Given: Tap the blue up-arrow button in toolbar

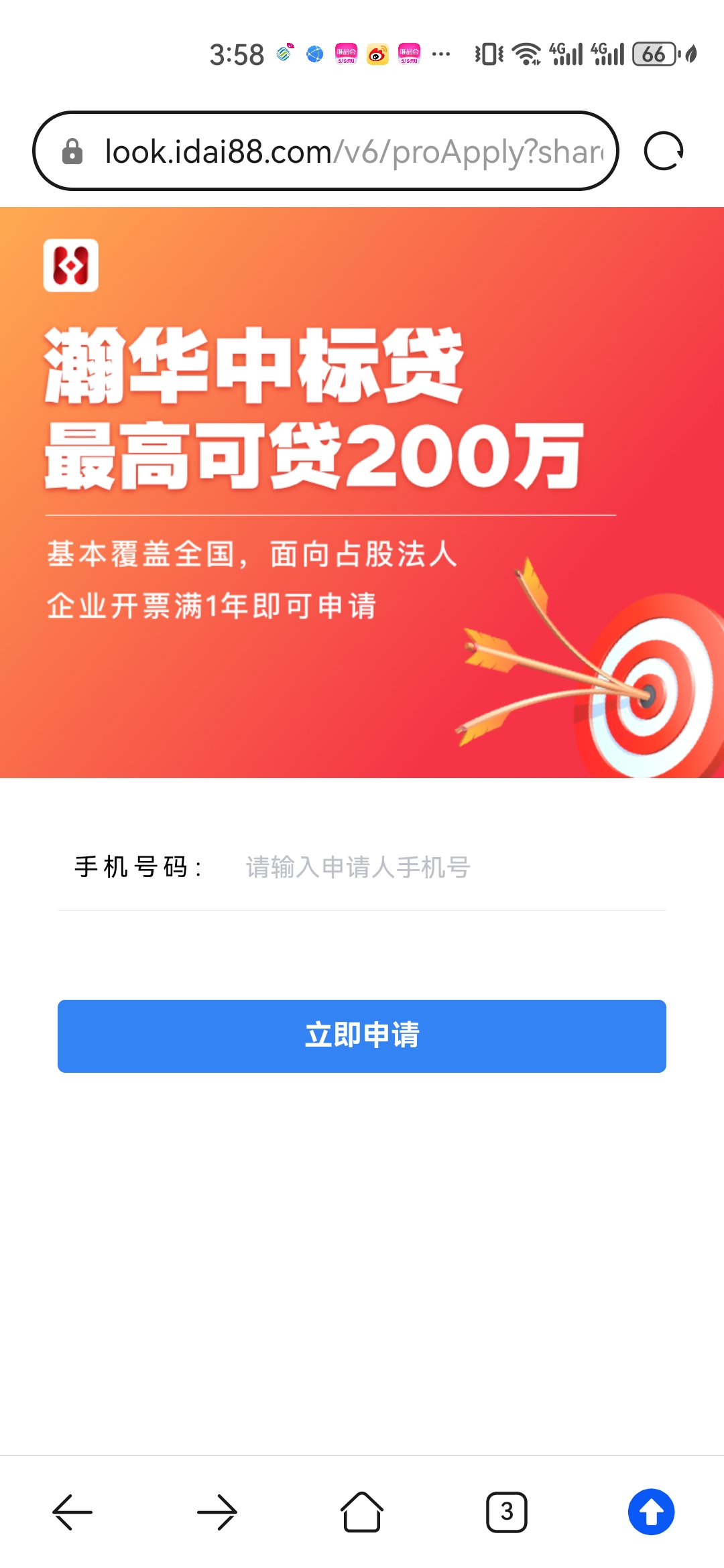Looking at the screenshot, I should [652, 1512].
